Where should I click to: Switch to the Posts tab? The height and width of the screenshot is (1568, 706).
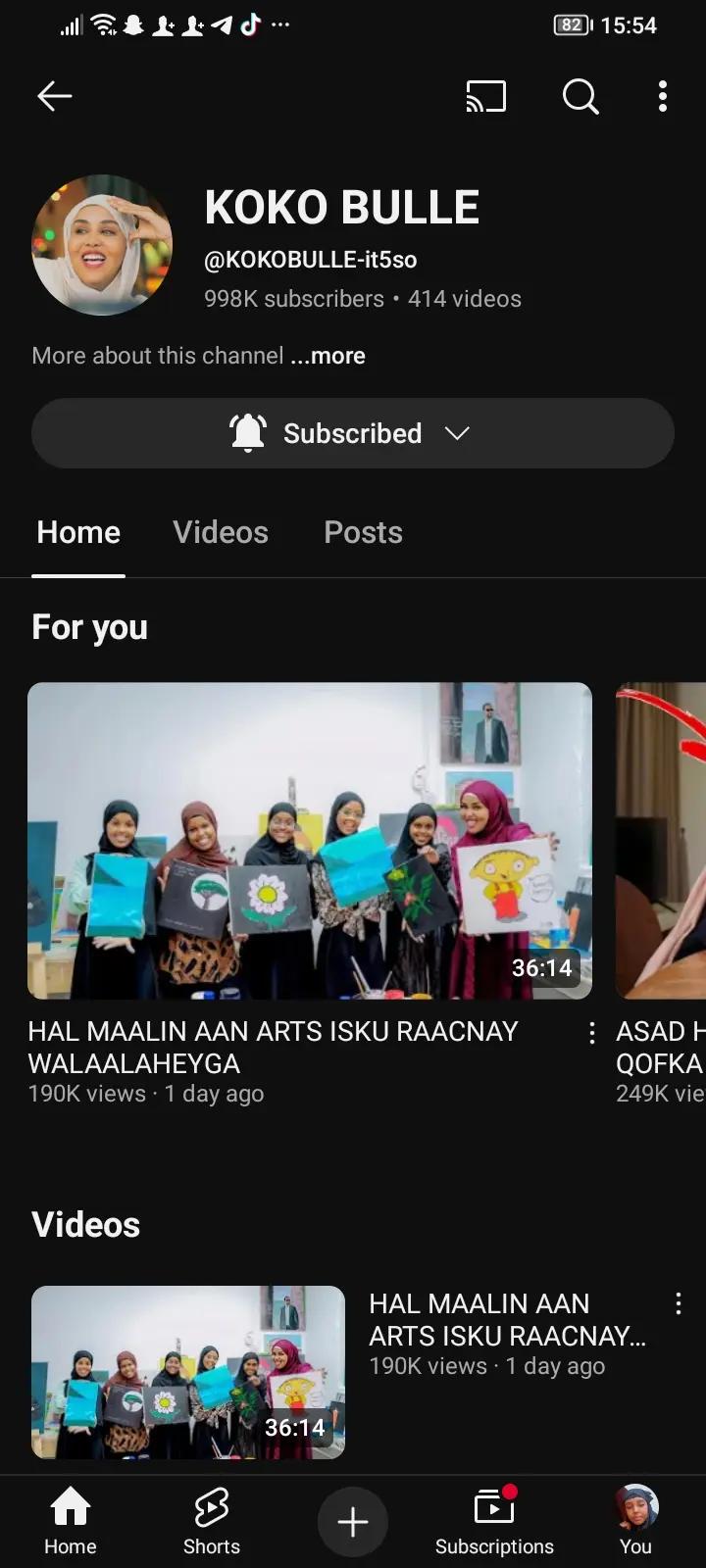point(363,532)
